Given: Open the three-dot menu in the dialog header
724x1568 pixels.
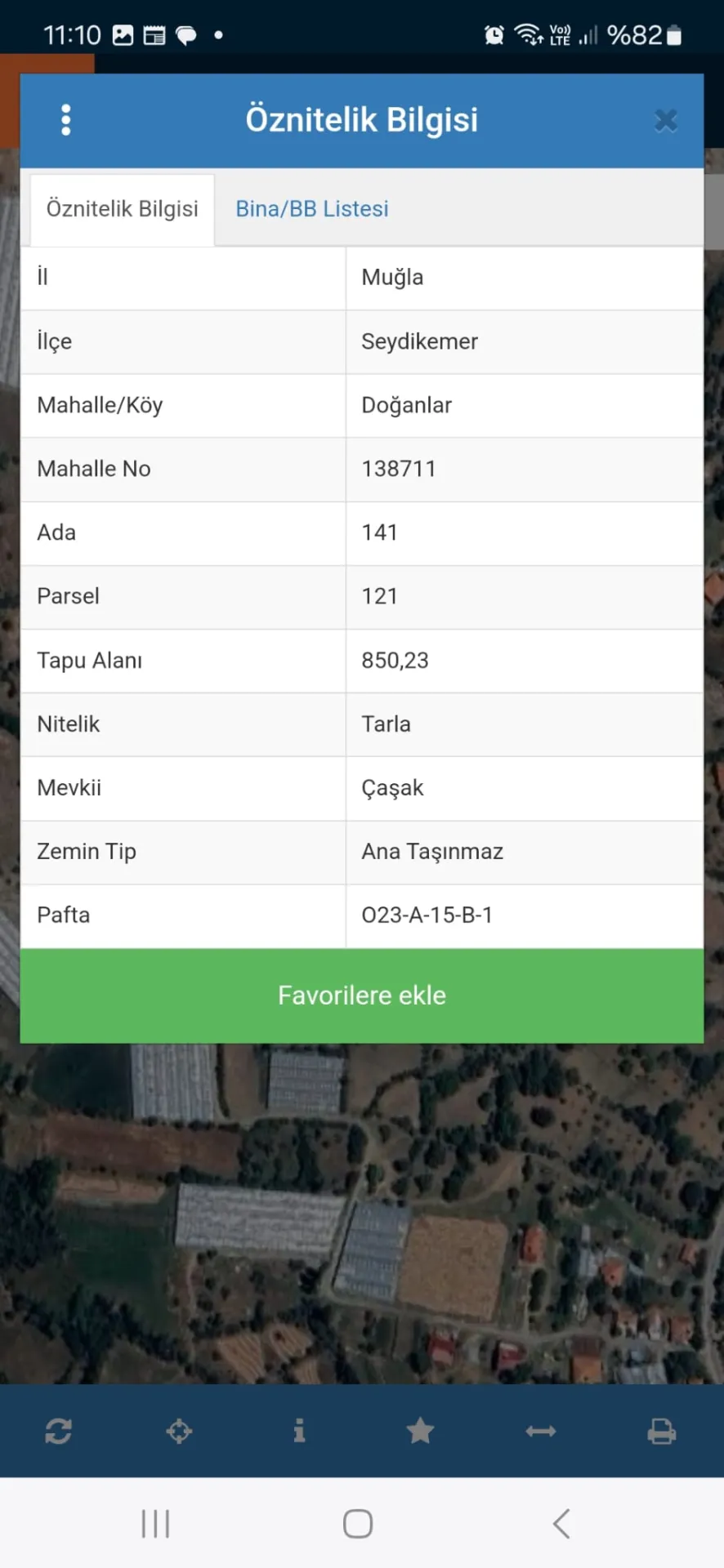Looking at the screenshot, I should click(66, 120).
